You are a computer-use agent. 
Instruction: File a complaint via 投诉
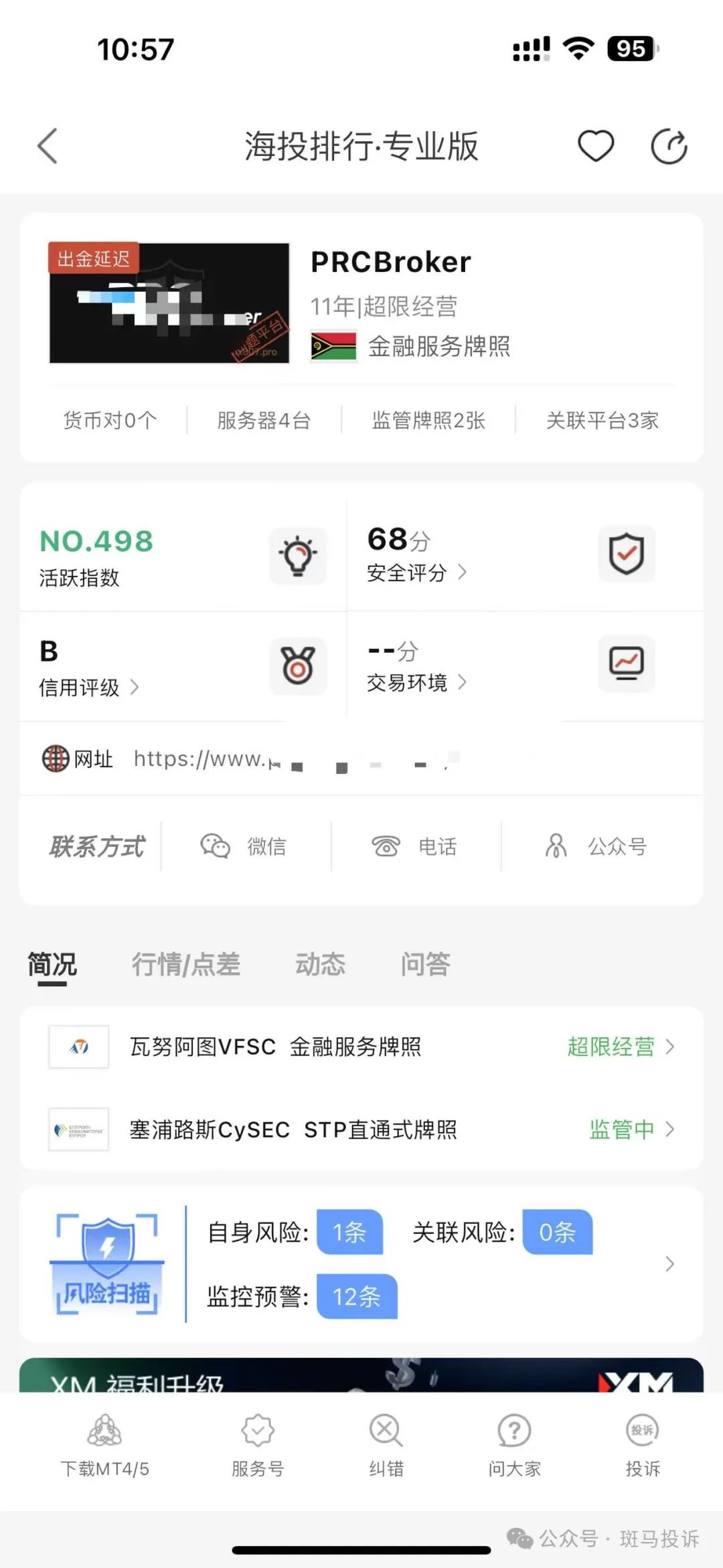642,1446
